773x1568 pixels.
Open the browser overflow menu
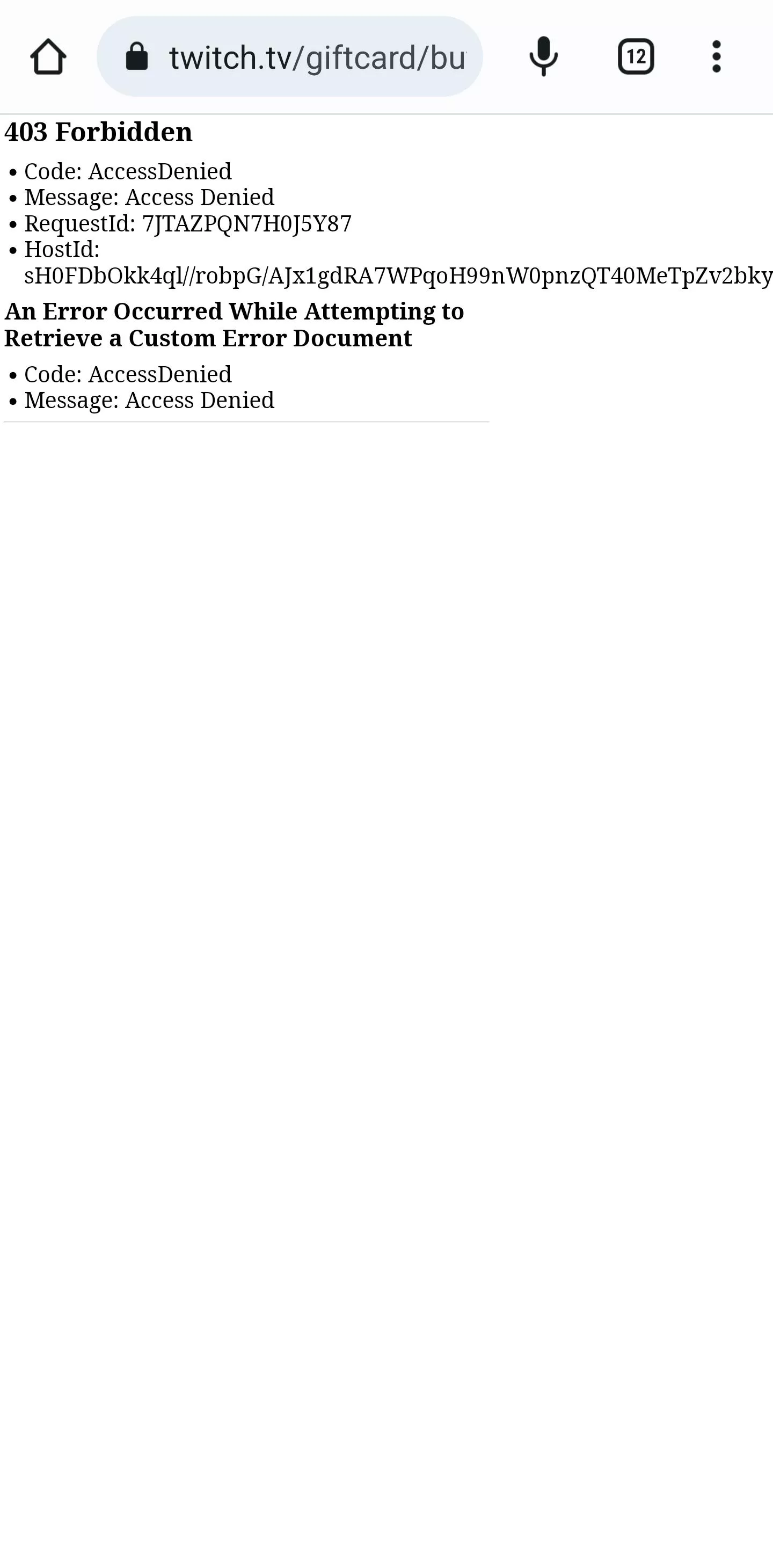(717, 56)
